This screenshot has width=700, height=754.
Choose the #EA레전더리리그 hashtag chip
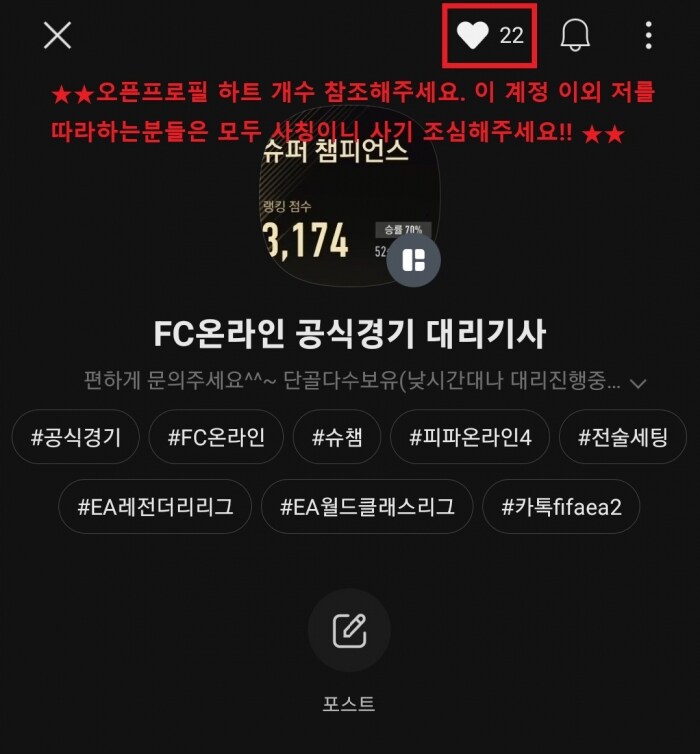tap(155, 506)
